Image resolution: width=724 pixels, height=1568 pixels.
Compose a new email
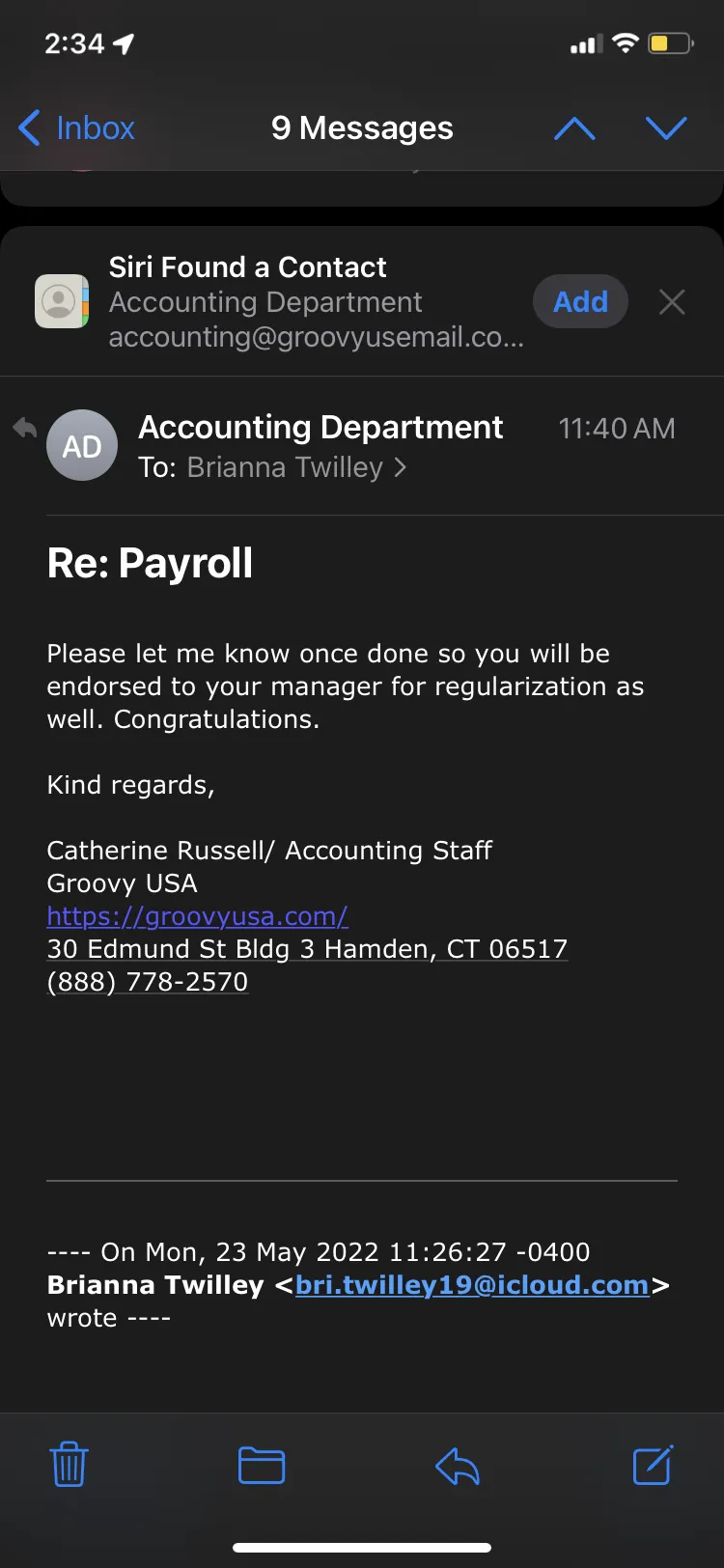(x=653, y=1465)
